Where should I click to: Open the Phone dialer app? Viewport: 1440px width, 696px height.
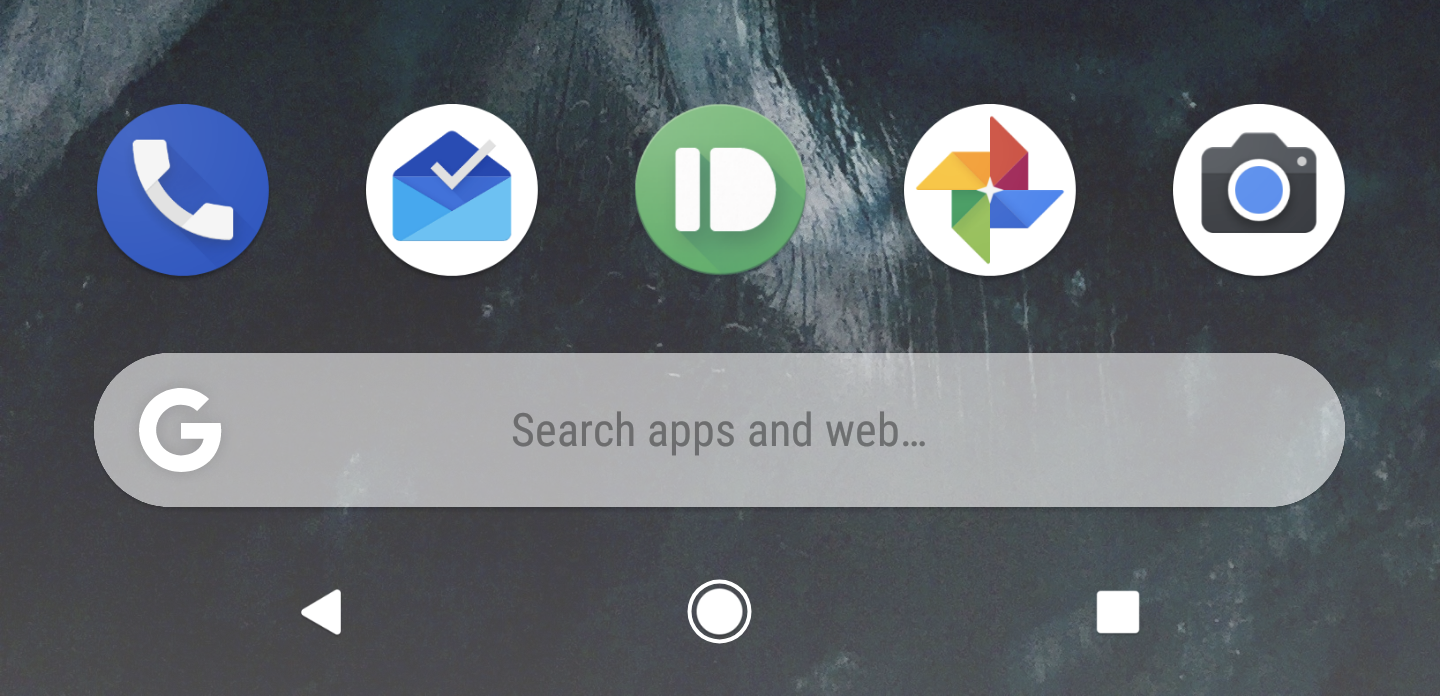click(183, 190)
